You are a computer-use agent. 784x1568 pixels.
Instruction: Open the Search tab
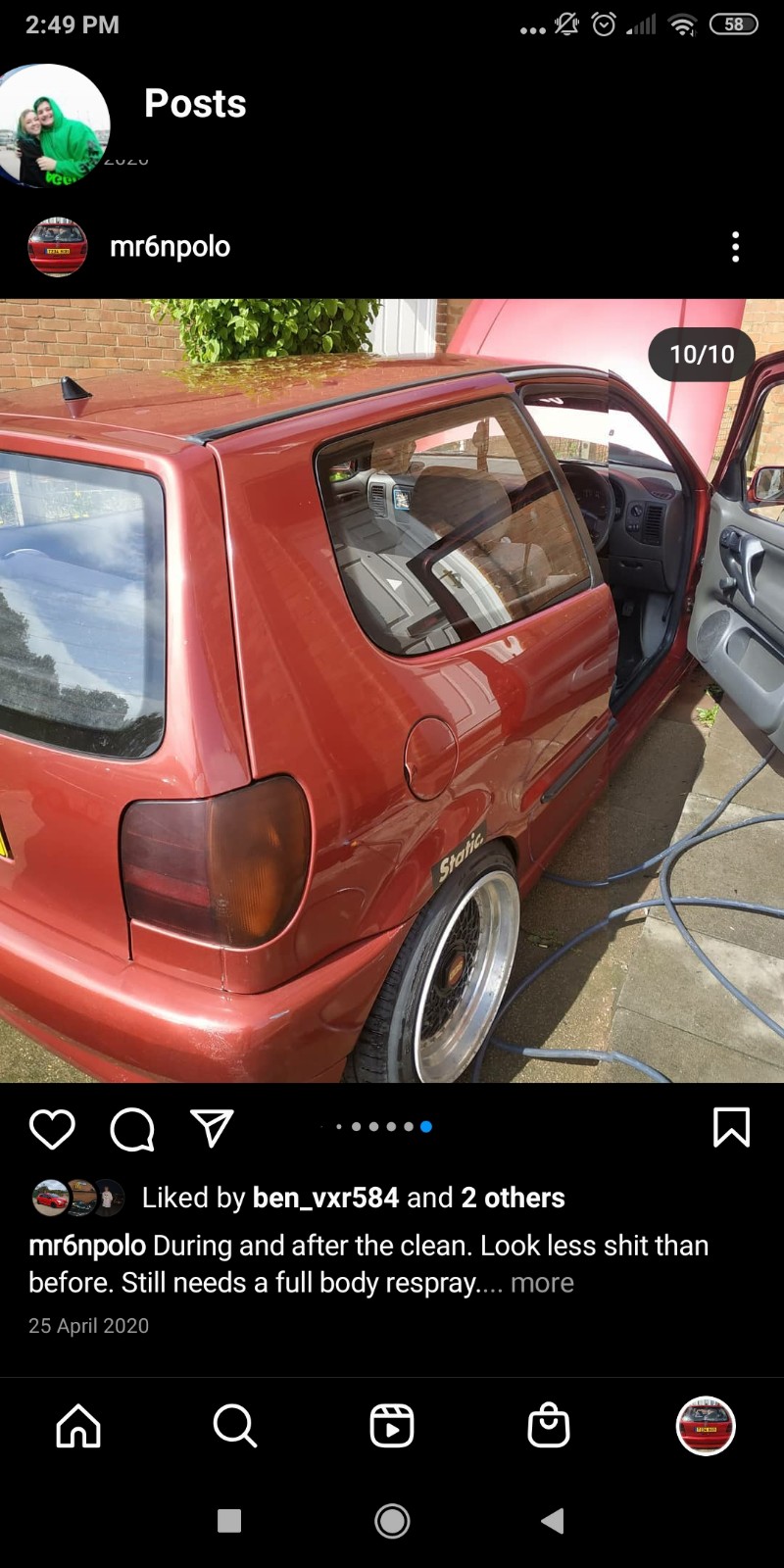[235, 1426]
